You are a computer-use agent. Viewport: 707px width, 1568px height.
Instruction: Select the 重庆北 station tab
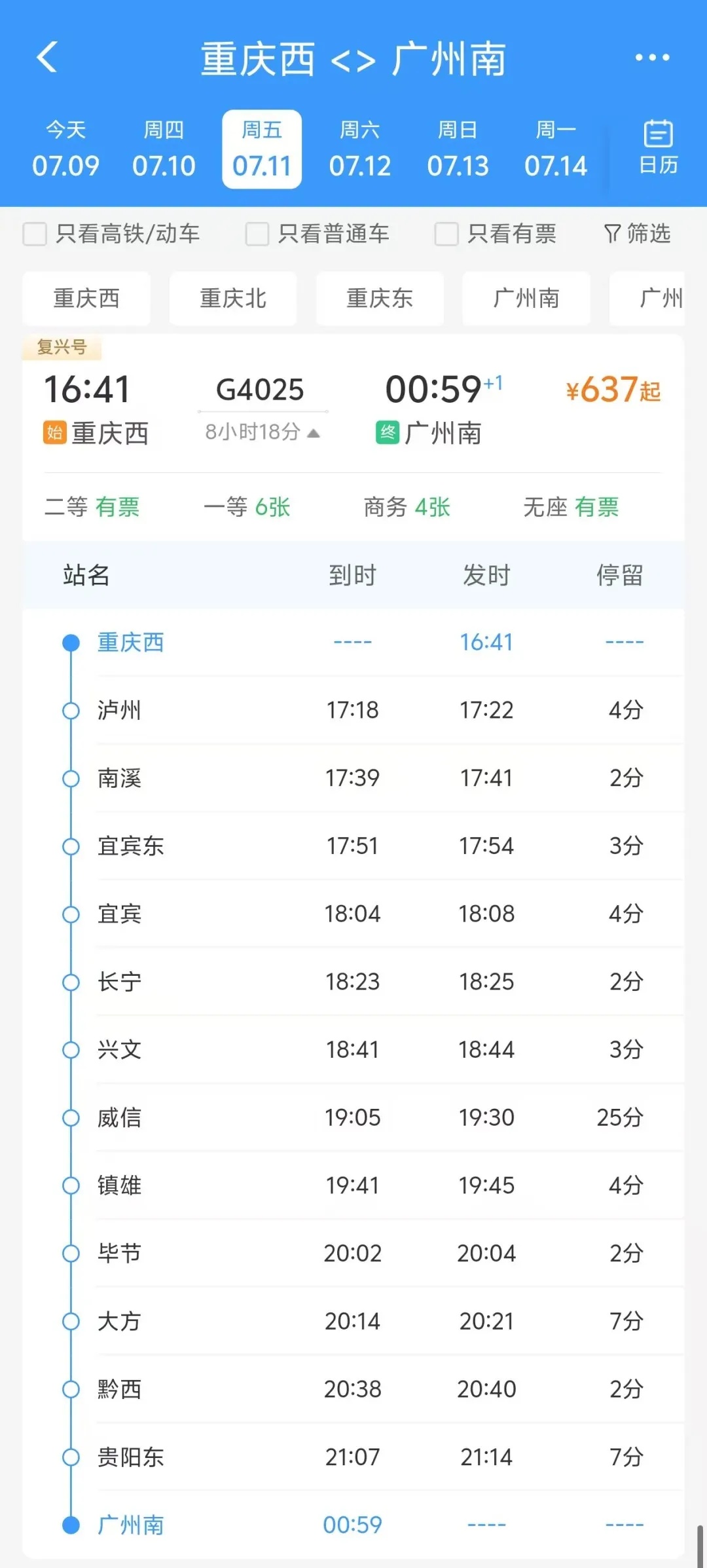[x=233, y=299]
